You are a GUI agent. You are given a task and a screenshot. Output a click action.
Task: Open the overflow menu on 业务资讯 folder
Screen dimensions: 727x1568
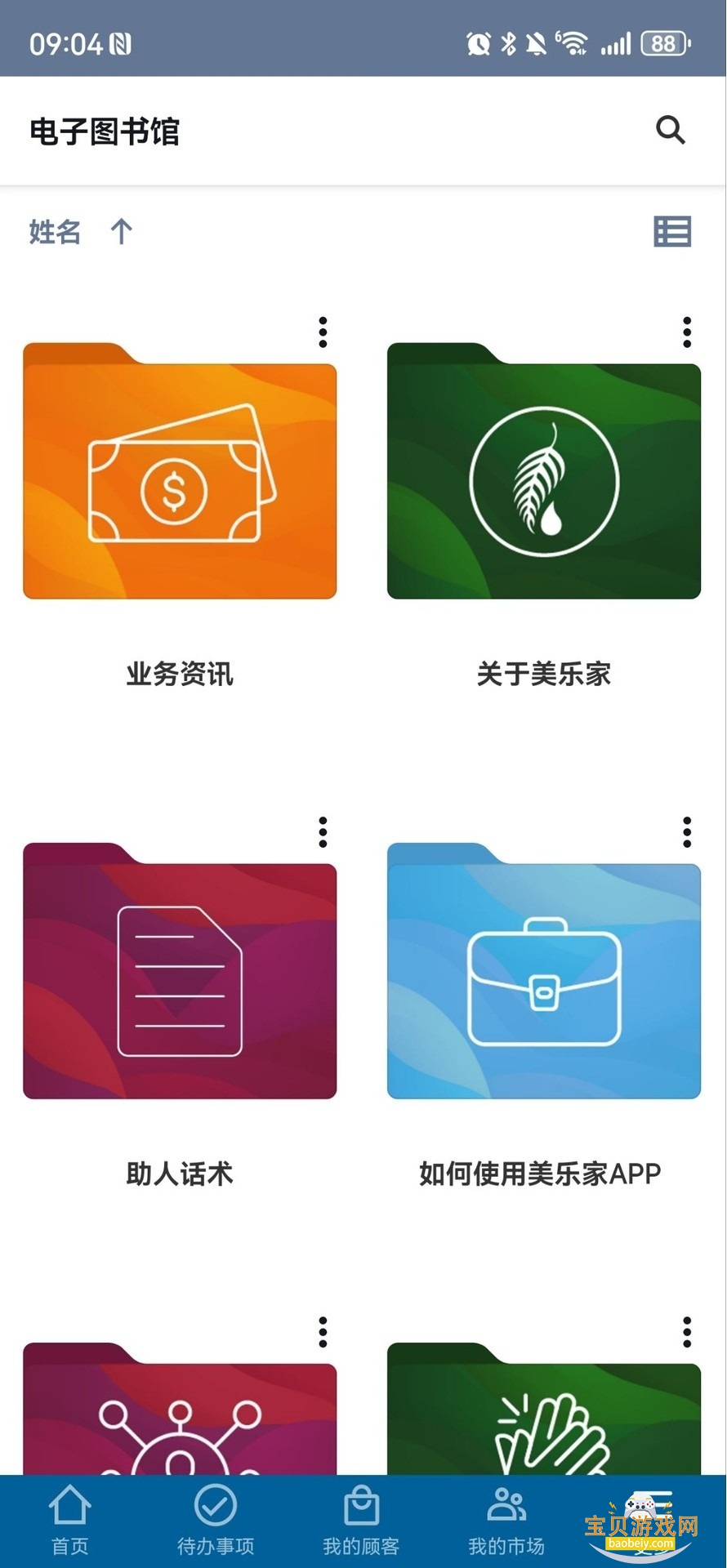click(x=323, y=331)
